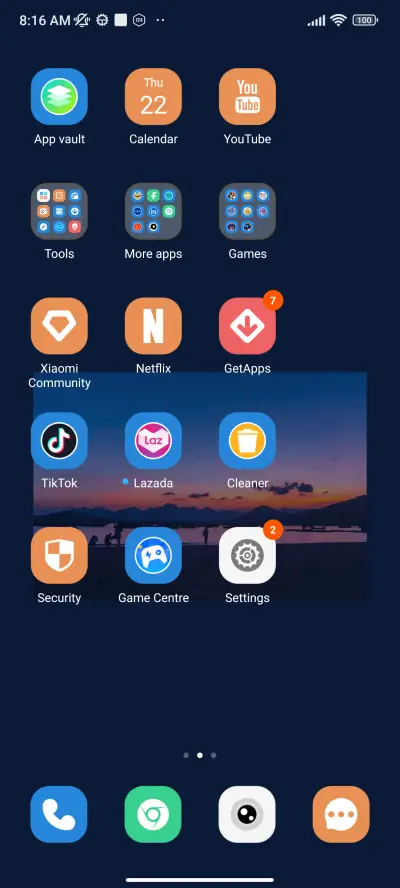
Task: Expand the Tools folder
Action: [59, 211]
